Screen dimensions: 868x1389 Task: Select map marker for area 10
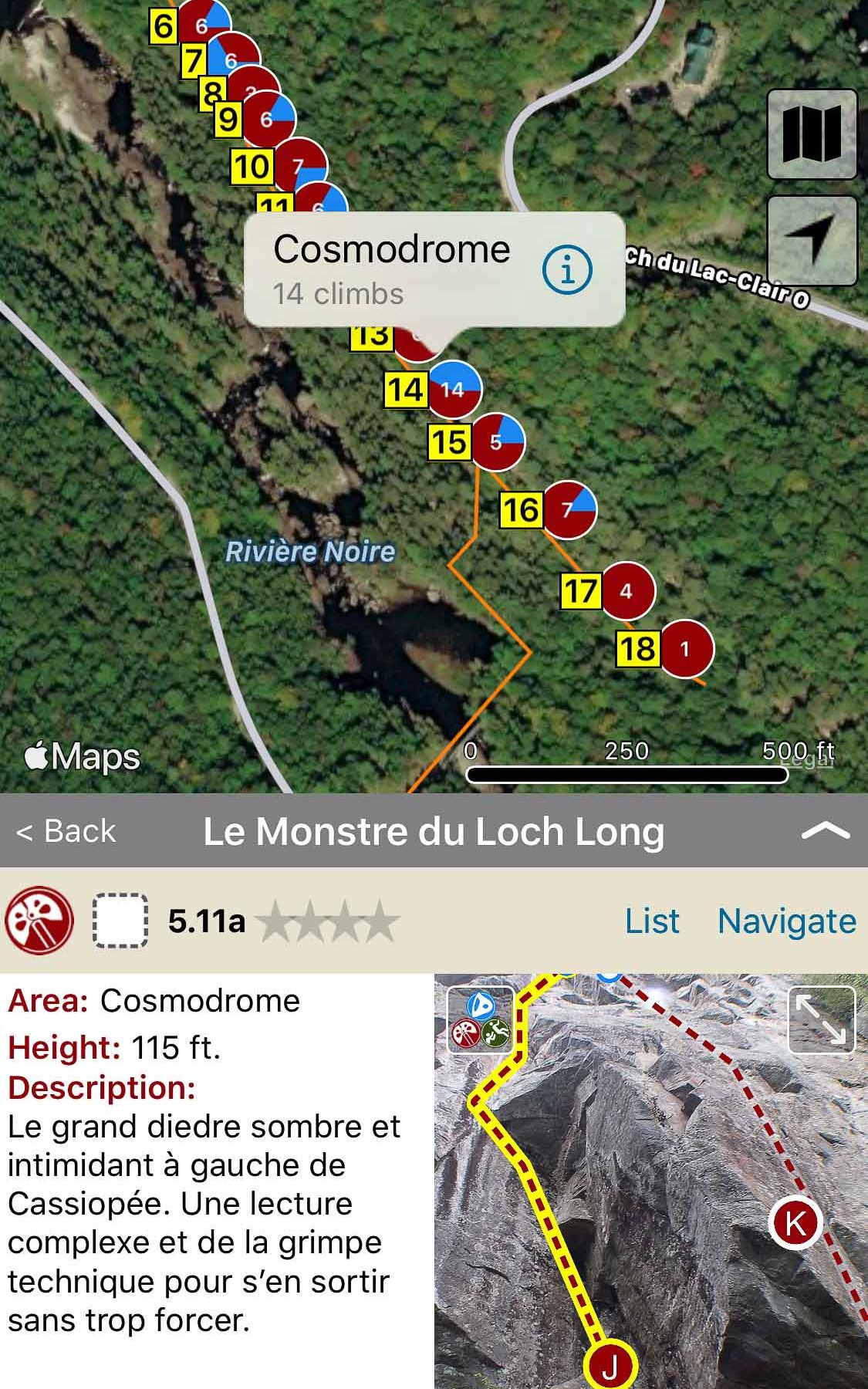click(299, 165)
